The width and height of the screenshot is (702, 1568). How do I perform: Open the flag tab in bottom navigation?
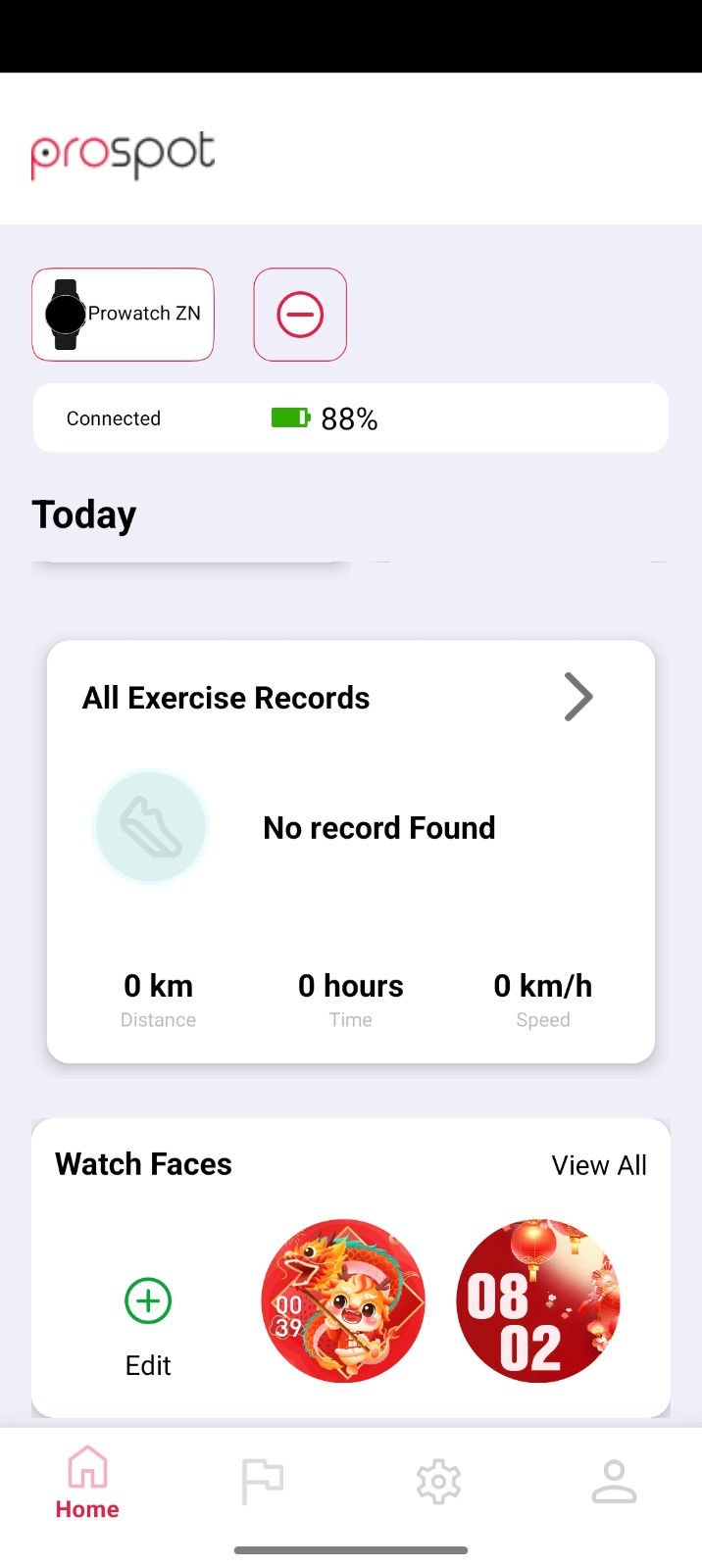click(x=263, y=1482)
